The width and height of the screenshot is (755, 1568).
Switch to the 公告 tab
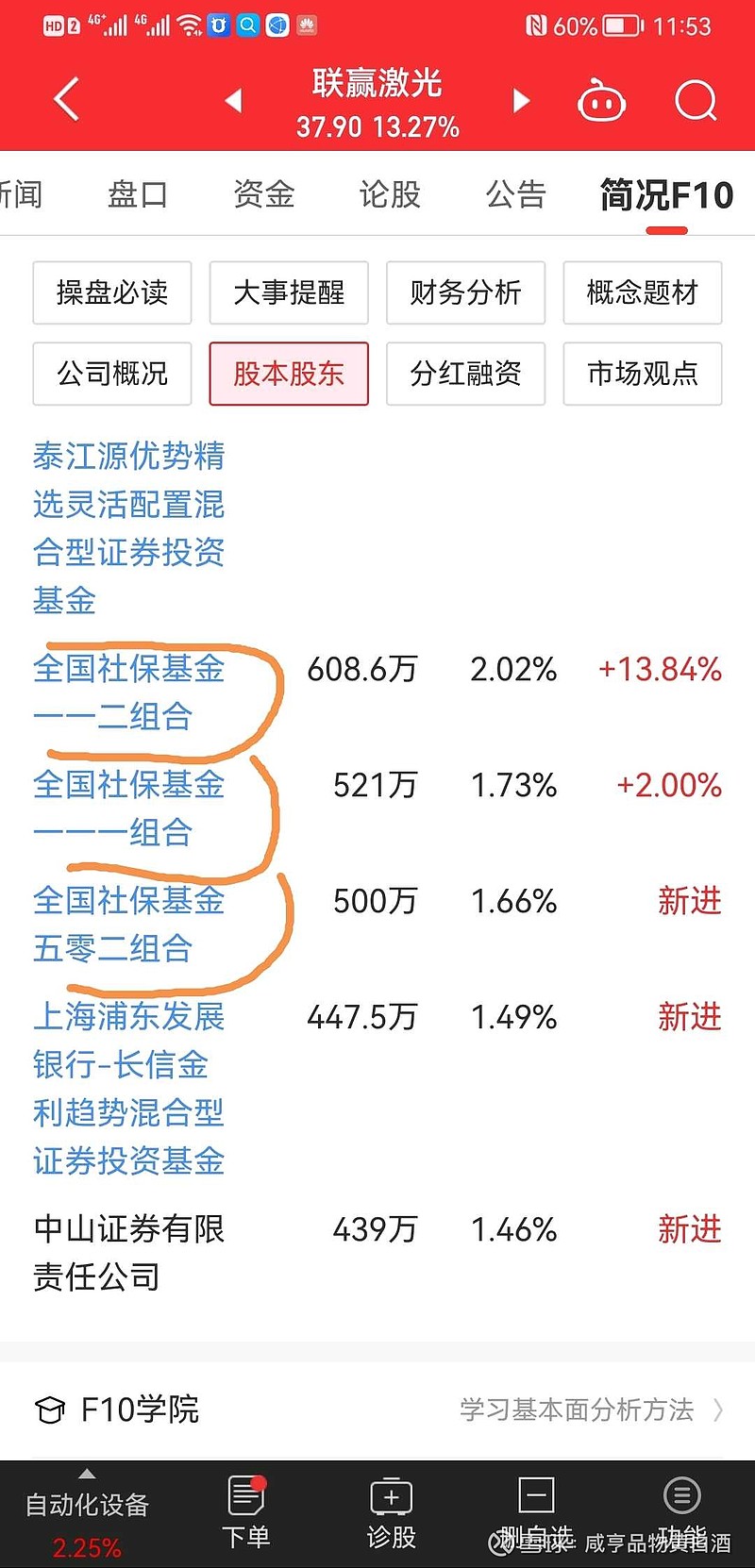516,194
